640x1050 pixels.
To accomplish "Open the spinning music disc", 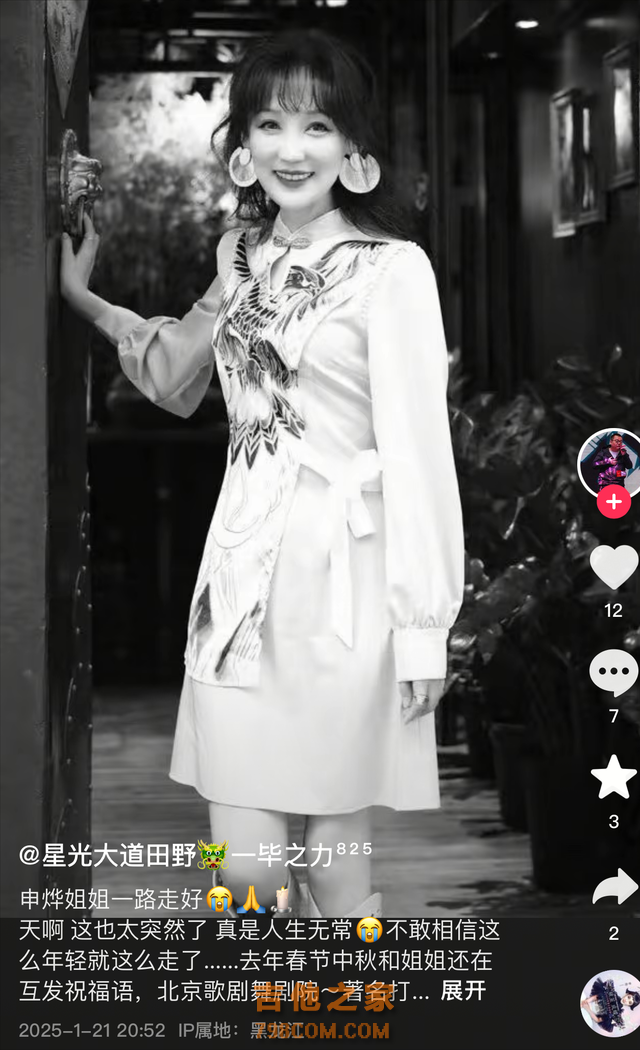I will coord(612,1002).
